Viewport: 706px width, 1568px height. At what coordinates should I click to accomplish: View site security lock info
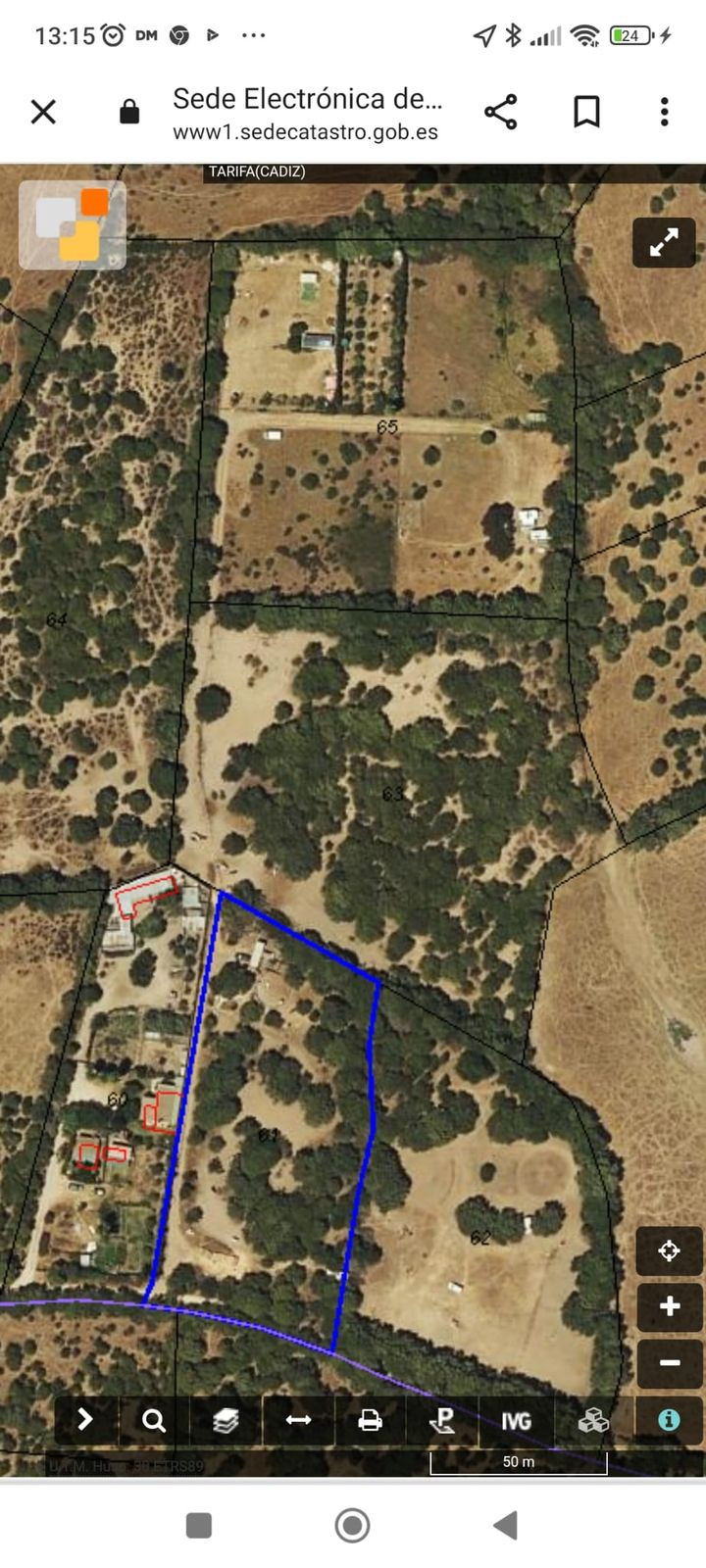click(128, 113)
